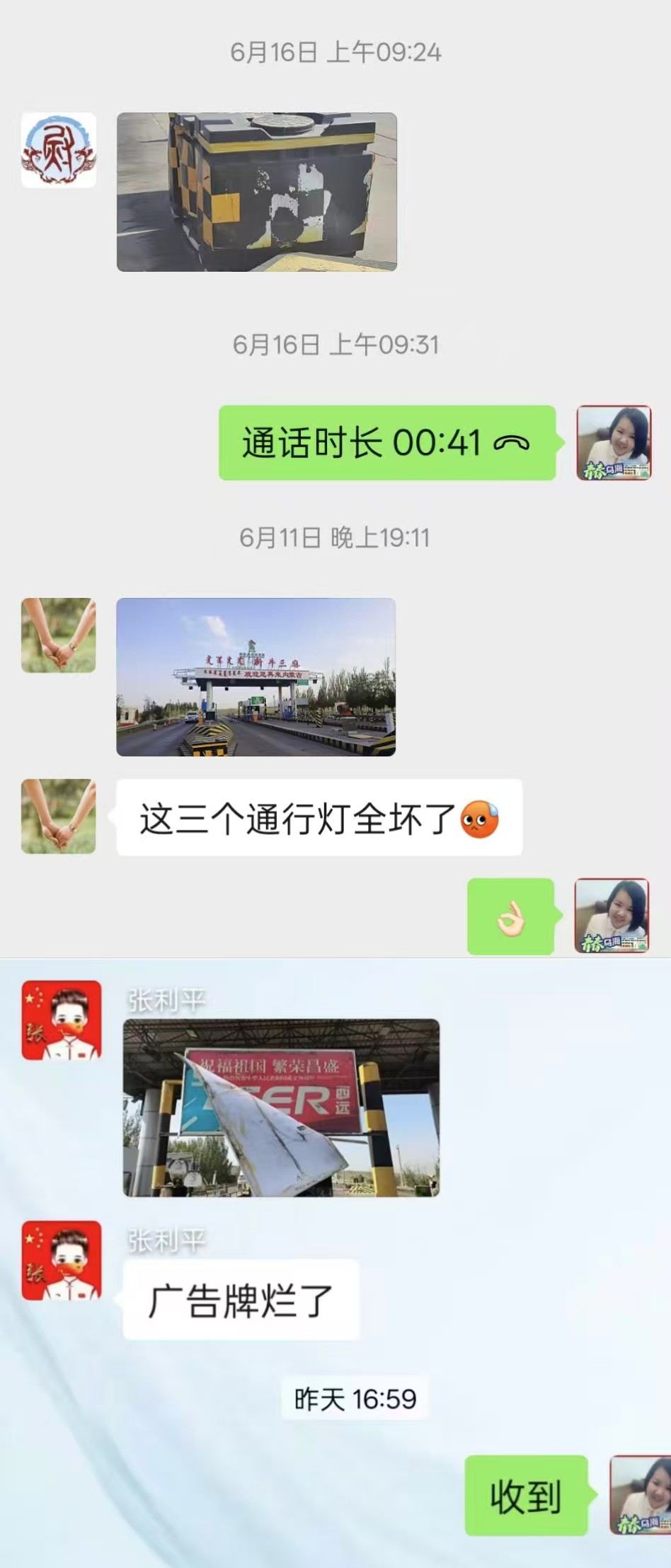
Task: Click the 通话时长 00:41 call record
Action: click(386, 442)
